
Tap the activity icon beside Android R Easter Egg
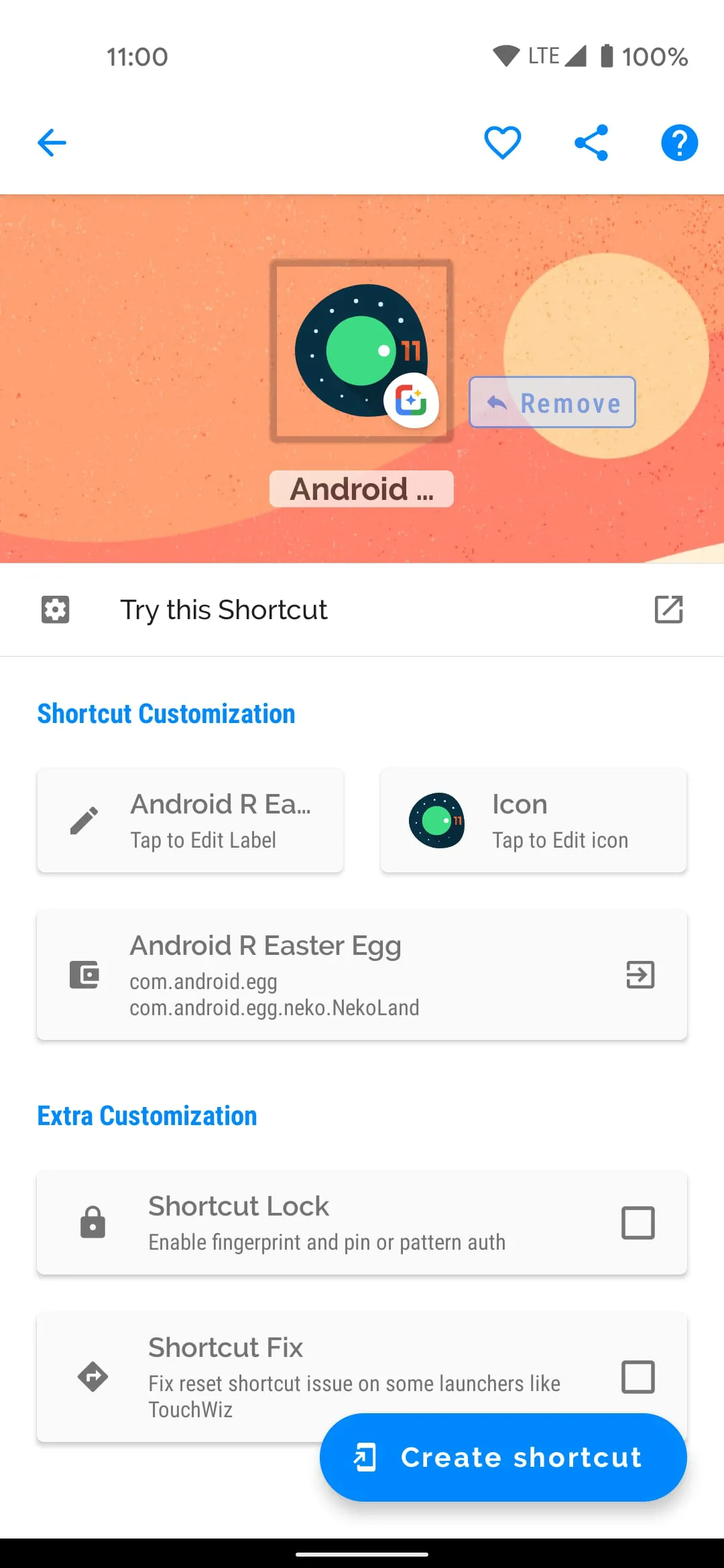[85, 975]
